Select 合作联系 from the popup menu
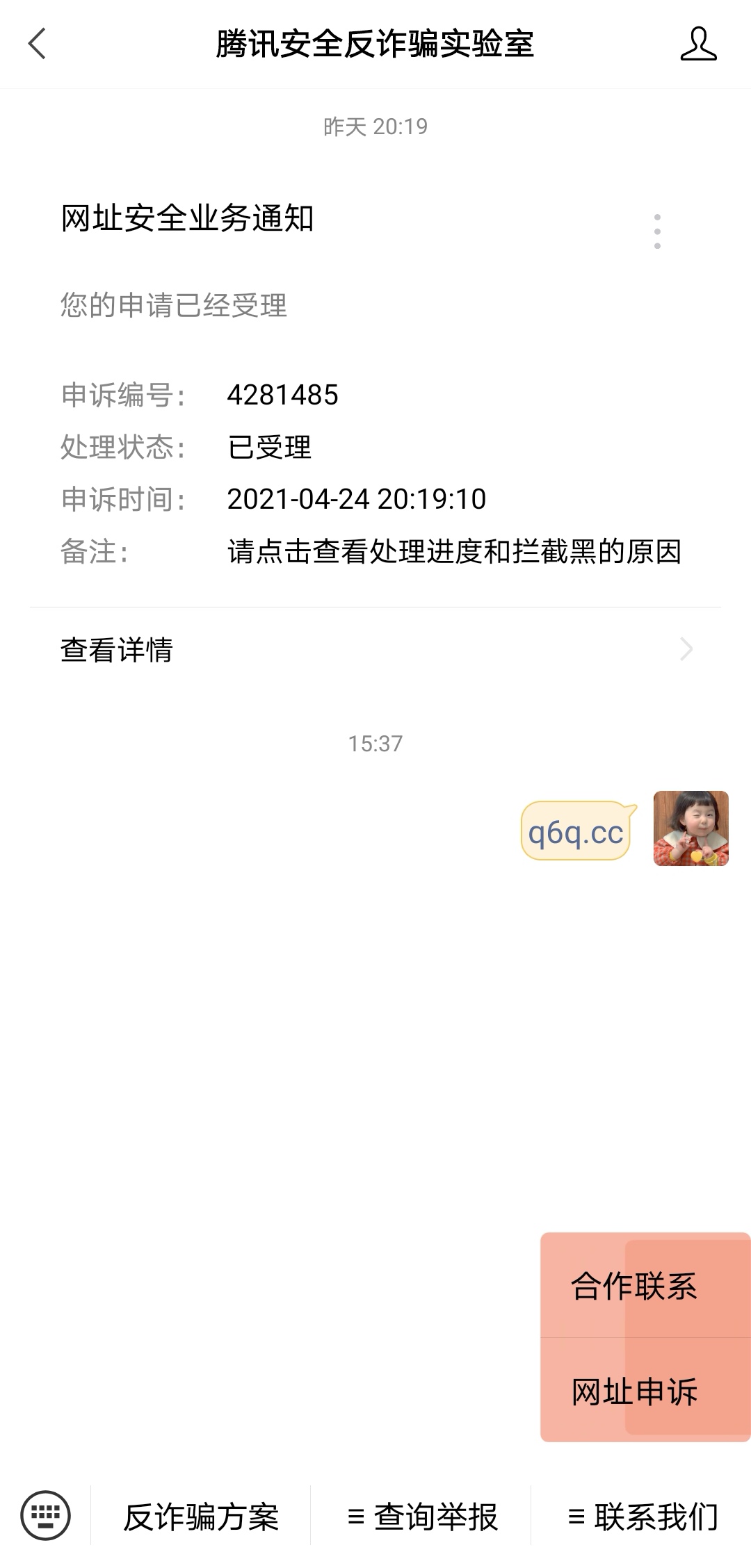 tap(634, 1287)
